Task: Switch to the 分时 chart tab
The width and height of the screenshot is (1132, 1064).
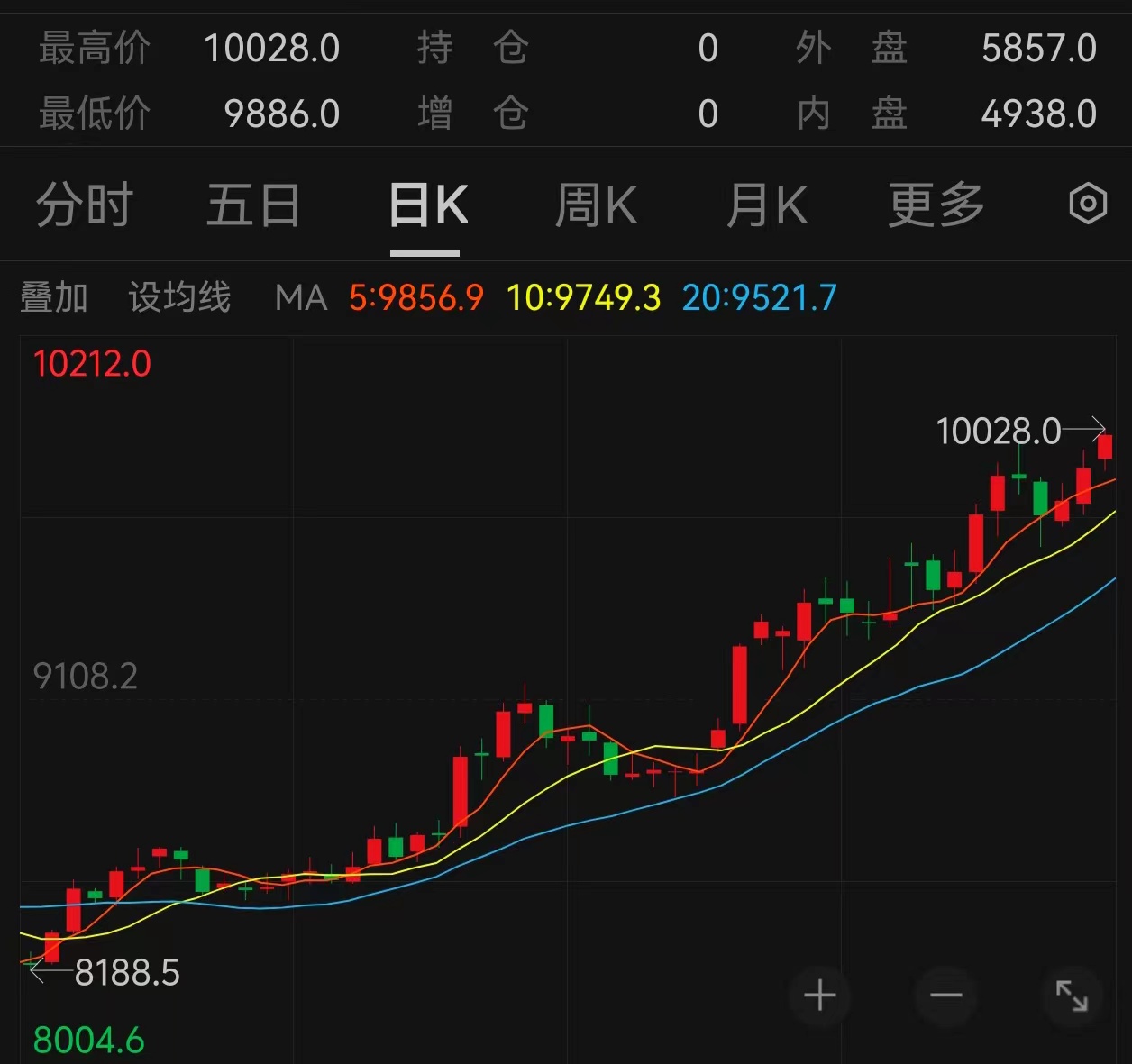Action: [85, 205]
